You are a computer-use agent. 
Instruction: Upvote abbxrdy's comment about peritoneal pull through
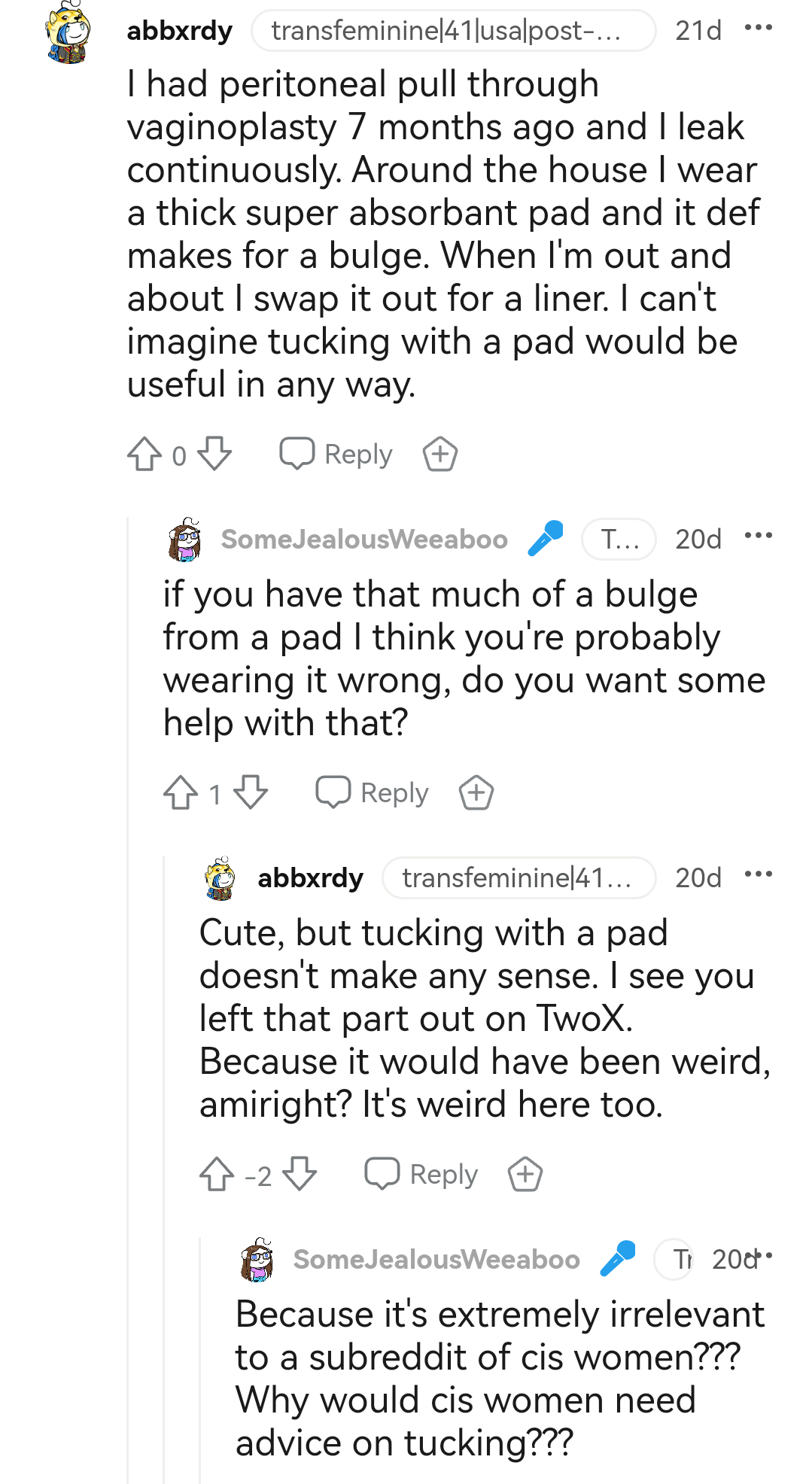pos(144,455)
